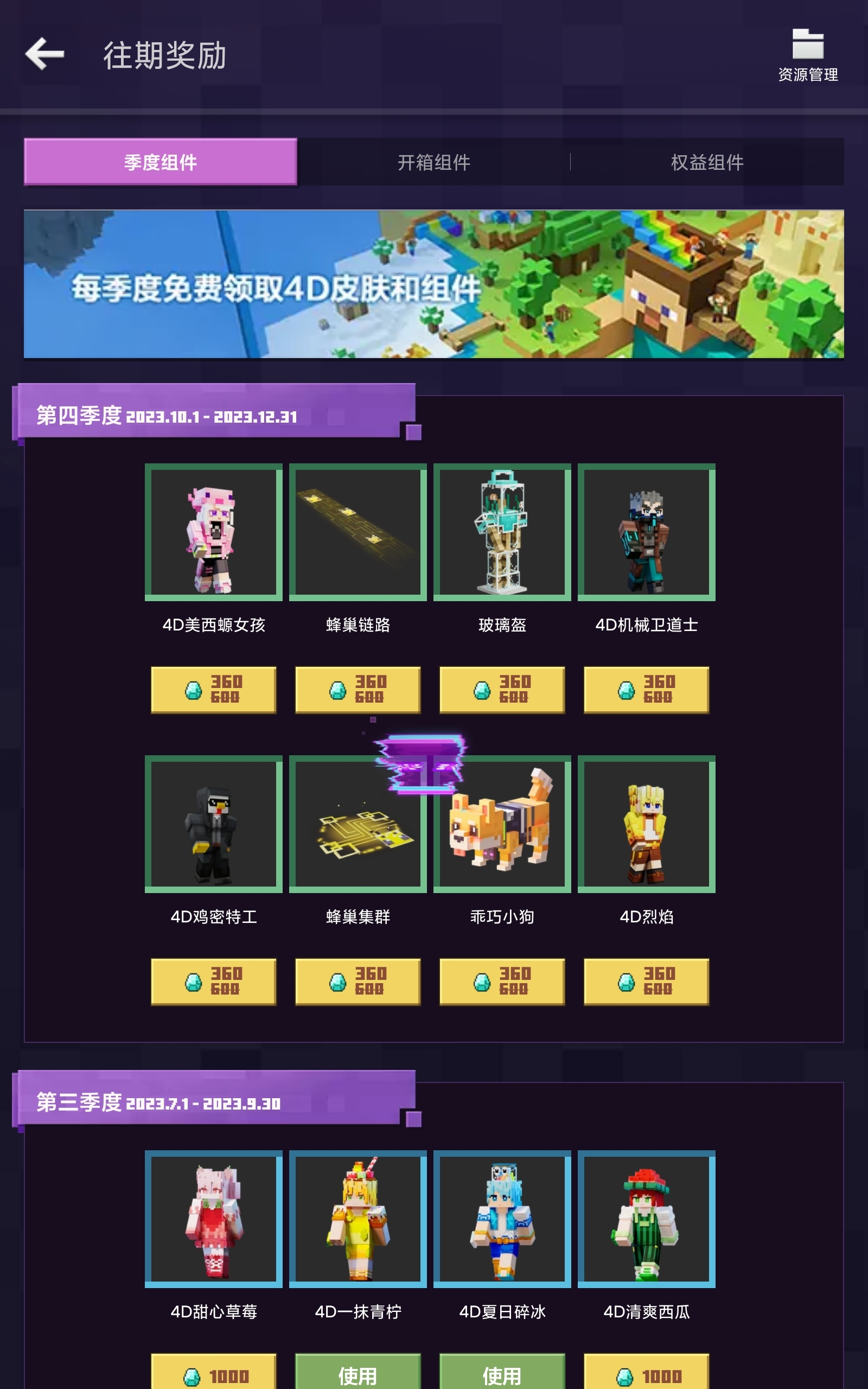Switch to the 开箱组件 tab
This screenshot has width=868, height=1389.
tap(434, 162)
